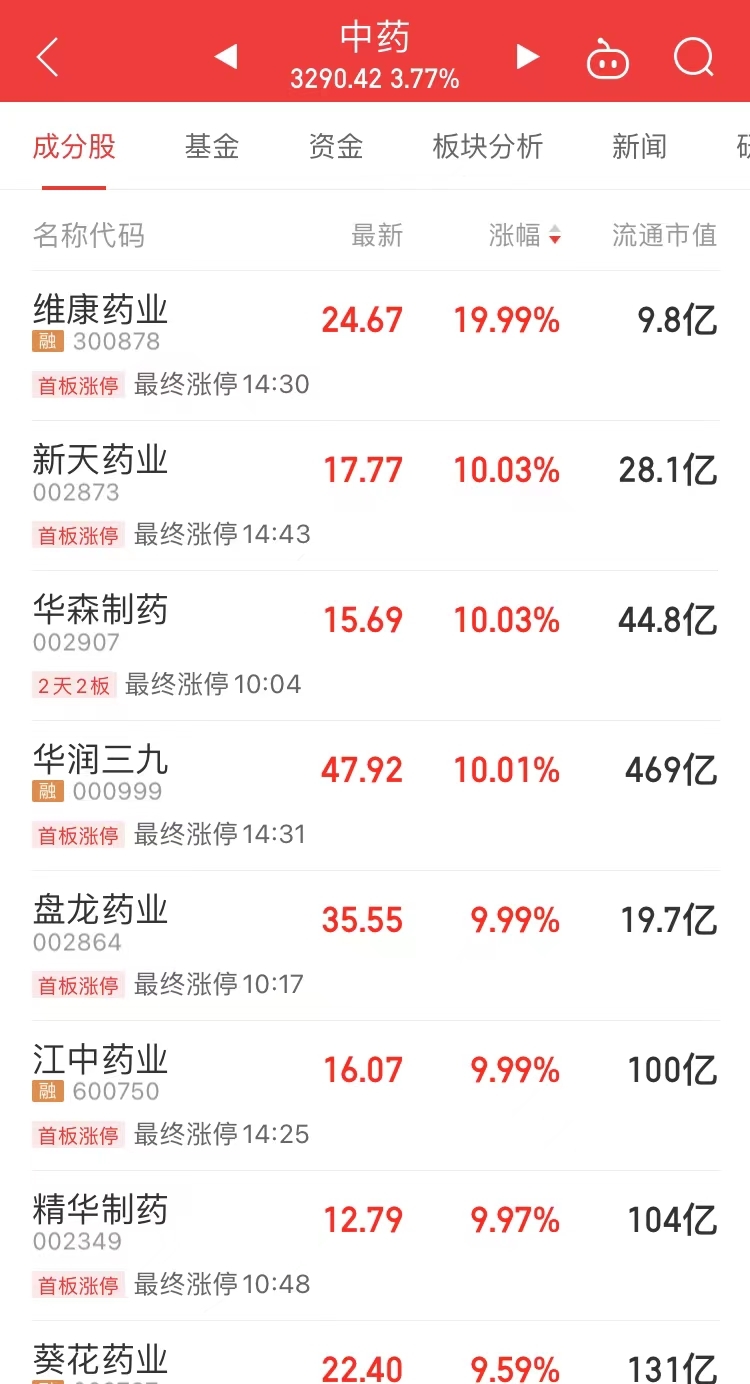Switch to the next sector with right triangle
Screen dimensions: 750x1384
pos(528,57)
